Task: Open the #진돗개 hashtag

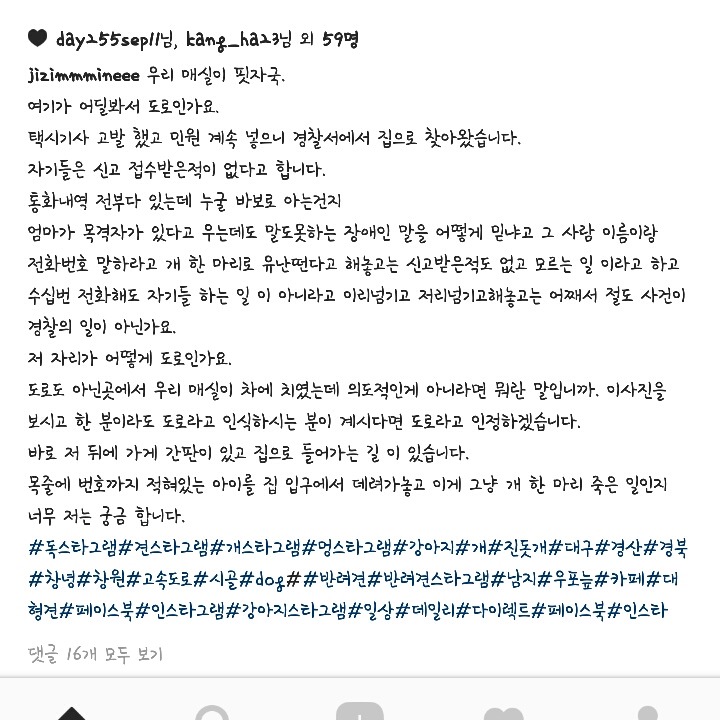Action: 518,548
